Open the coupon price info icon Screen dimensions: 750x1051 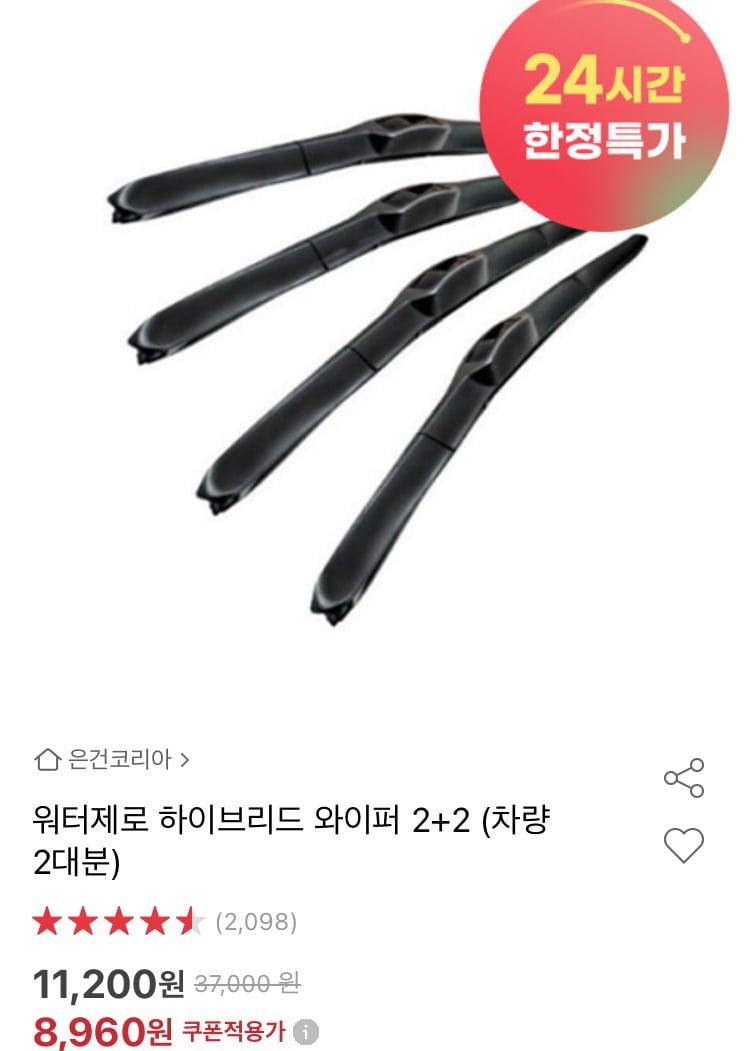coord(309,1031)
